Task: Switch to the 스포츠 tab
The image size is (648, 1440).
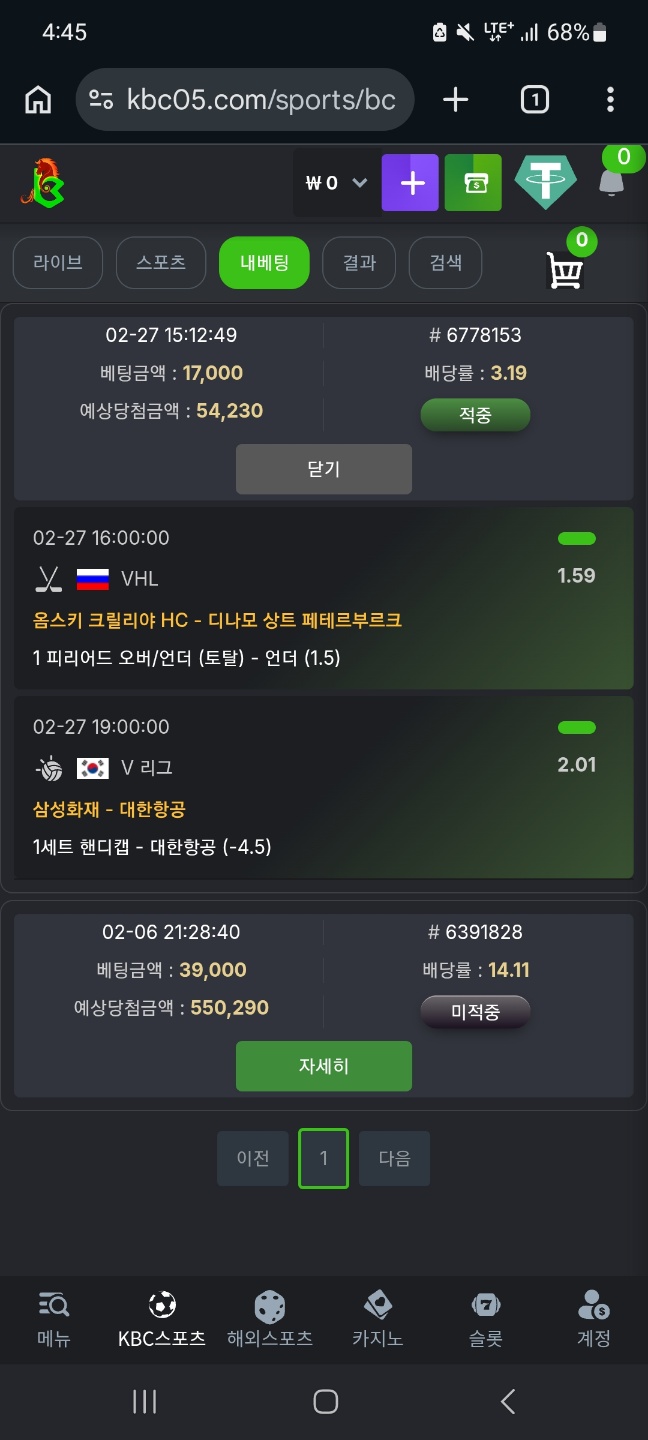Action: (x=161, y=263)
